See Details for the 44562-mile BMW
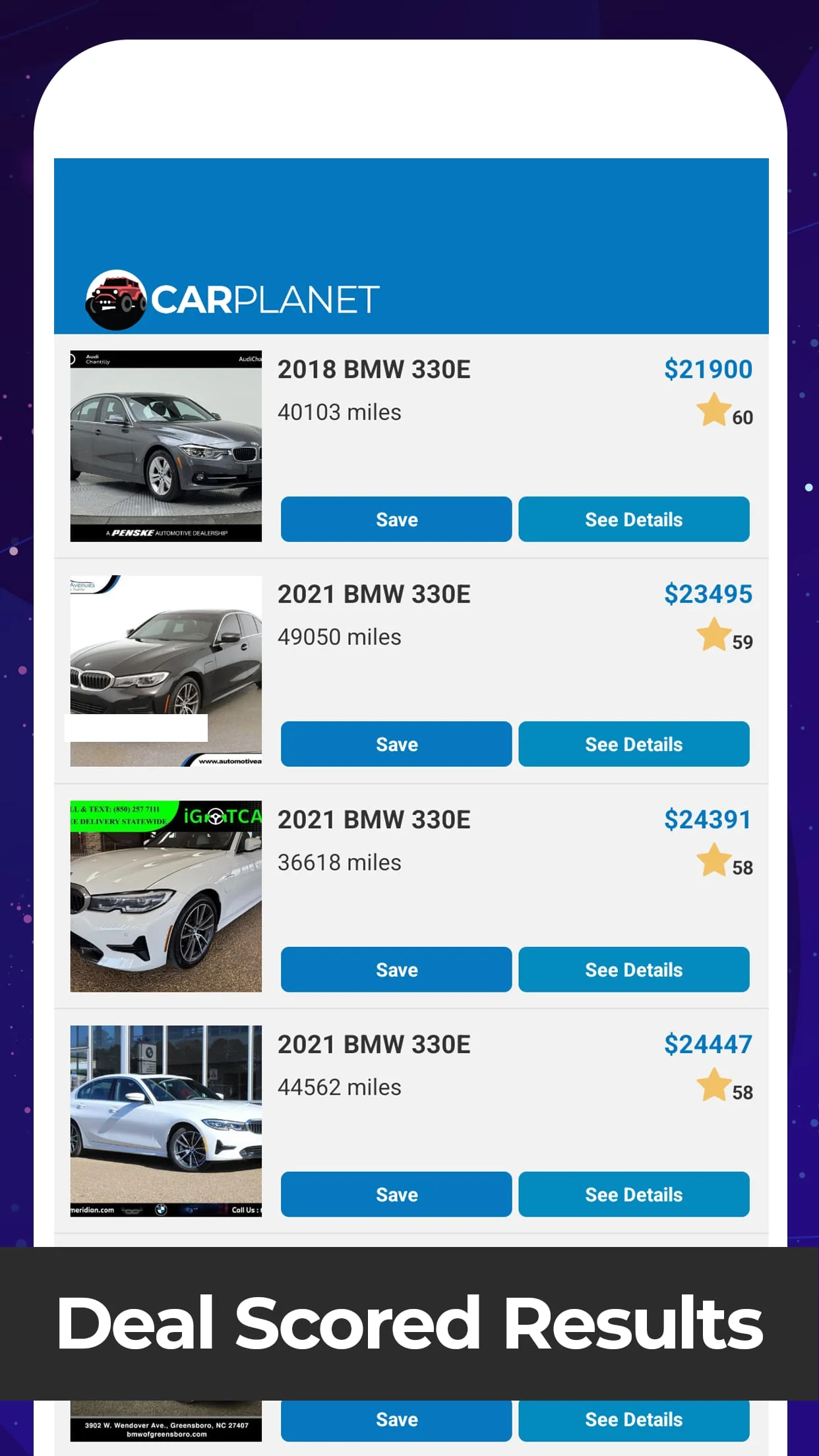This screenshot has width=819, height=1456. click(x=633, y=1194)
